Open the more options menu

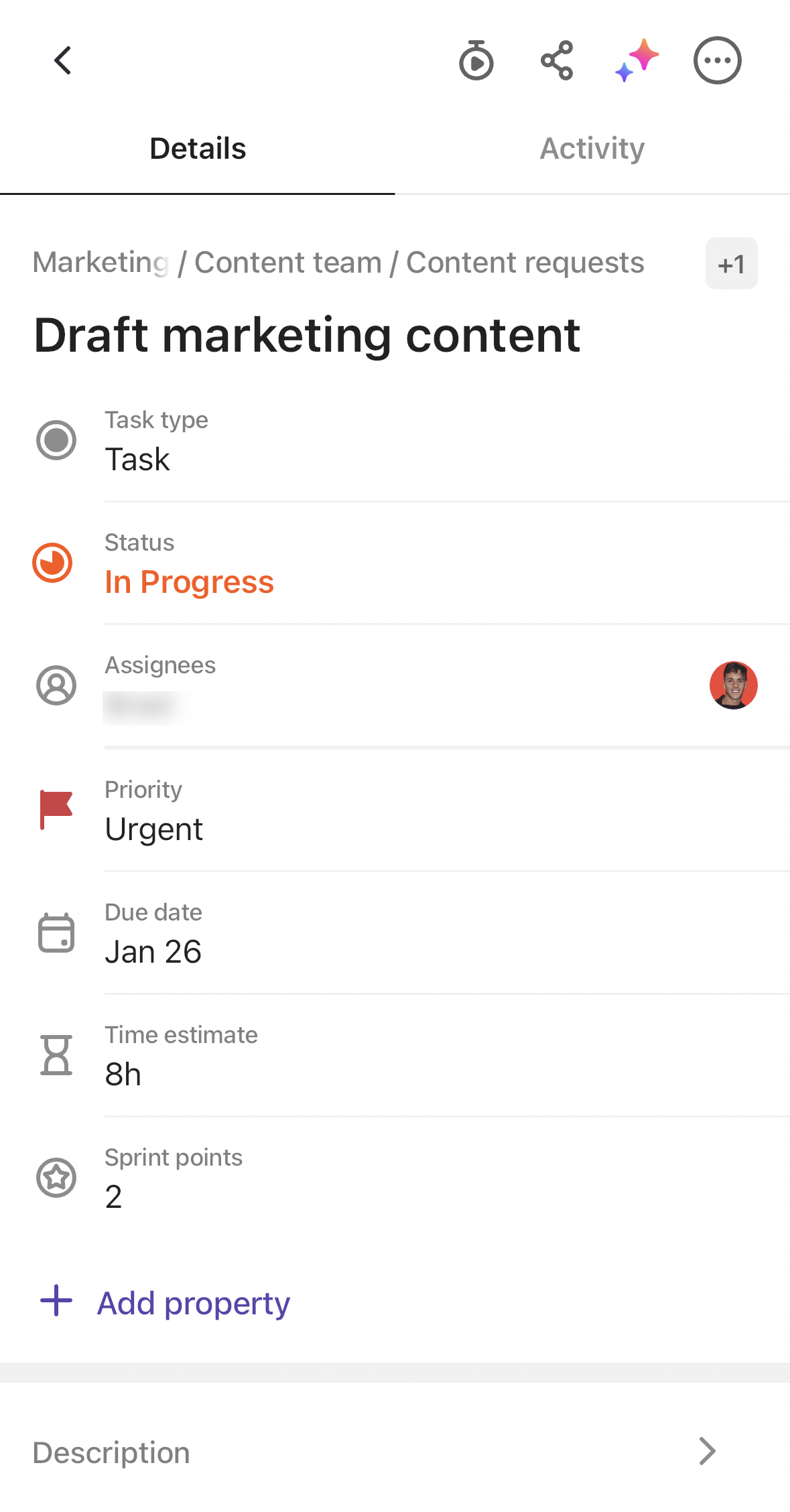717,61
